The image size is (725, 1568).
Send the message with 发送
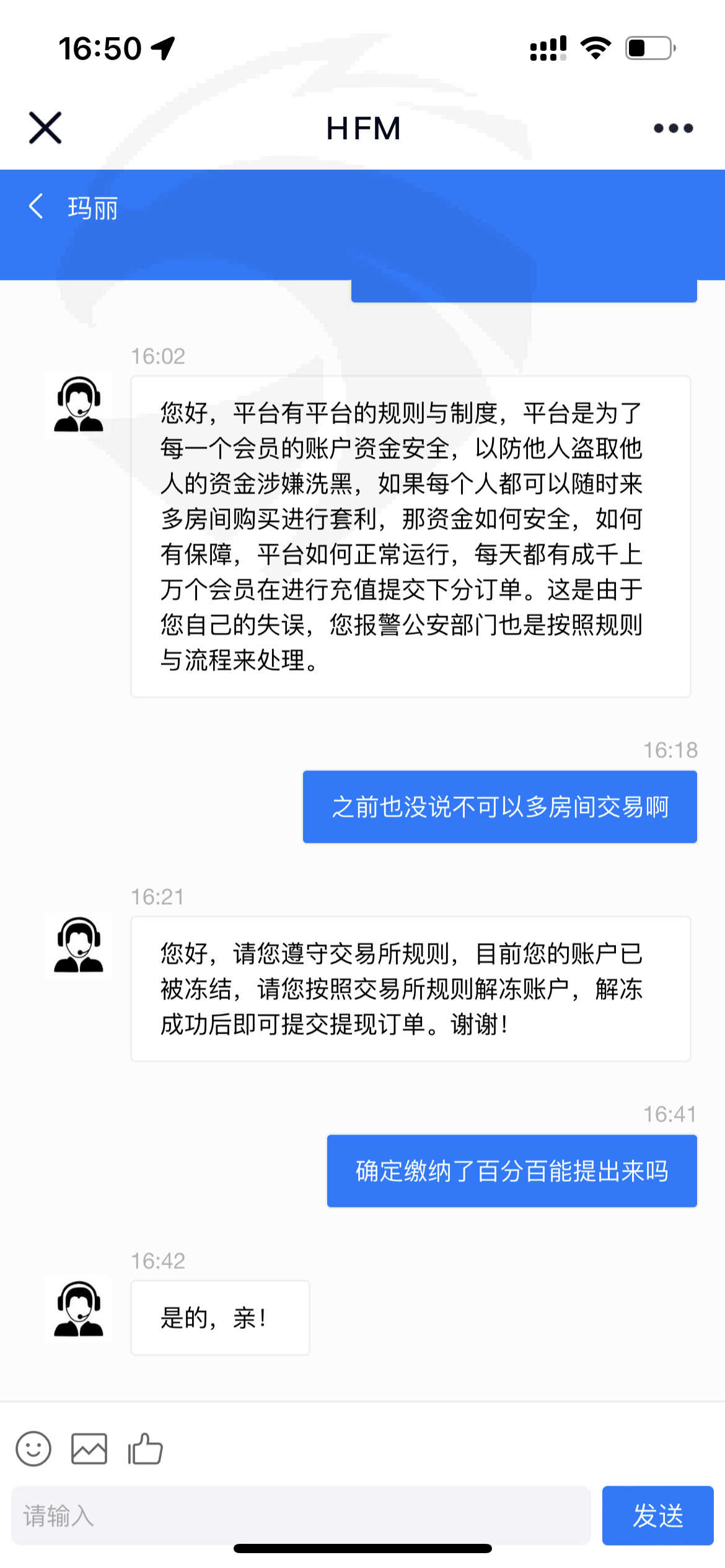pyautogui.click(x=658, y=1516)
